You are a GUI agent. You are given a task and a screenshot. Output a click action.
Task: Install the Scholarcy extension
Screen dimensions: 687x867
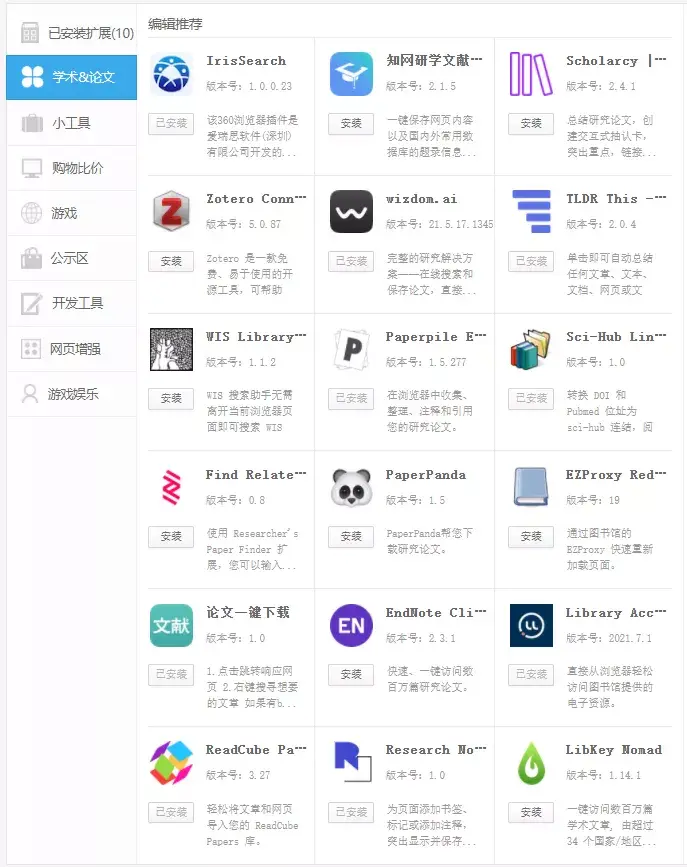[531, 123]
